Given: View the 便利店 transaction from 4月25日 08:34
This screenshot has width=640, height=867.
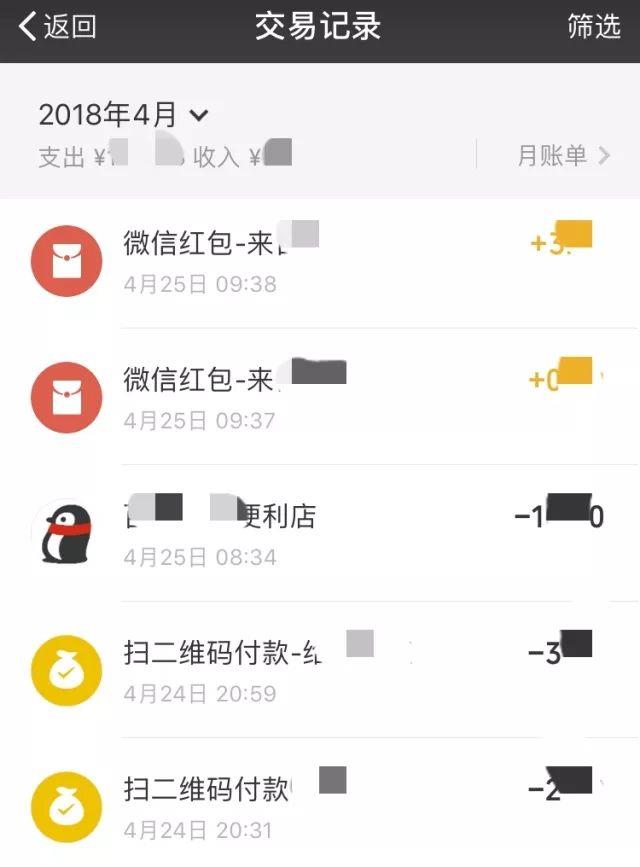Looking at the screenshot, I should [320, 534].
